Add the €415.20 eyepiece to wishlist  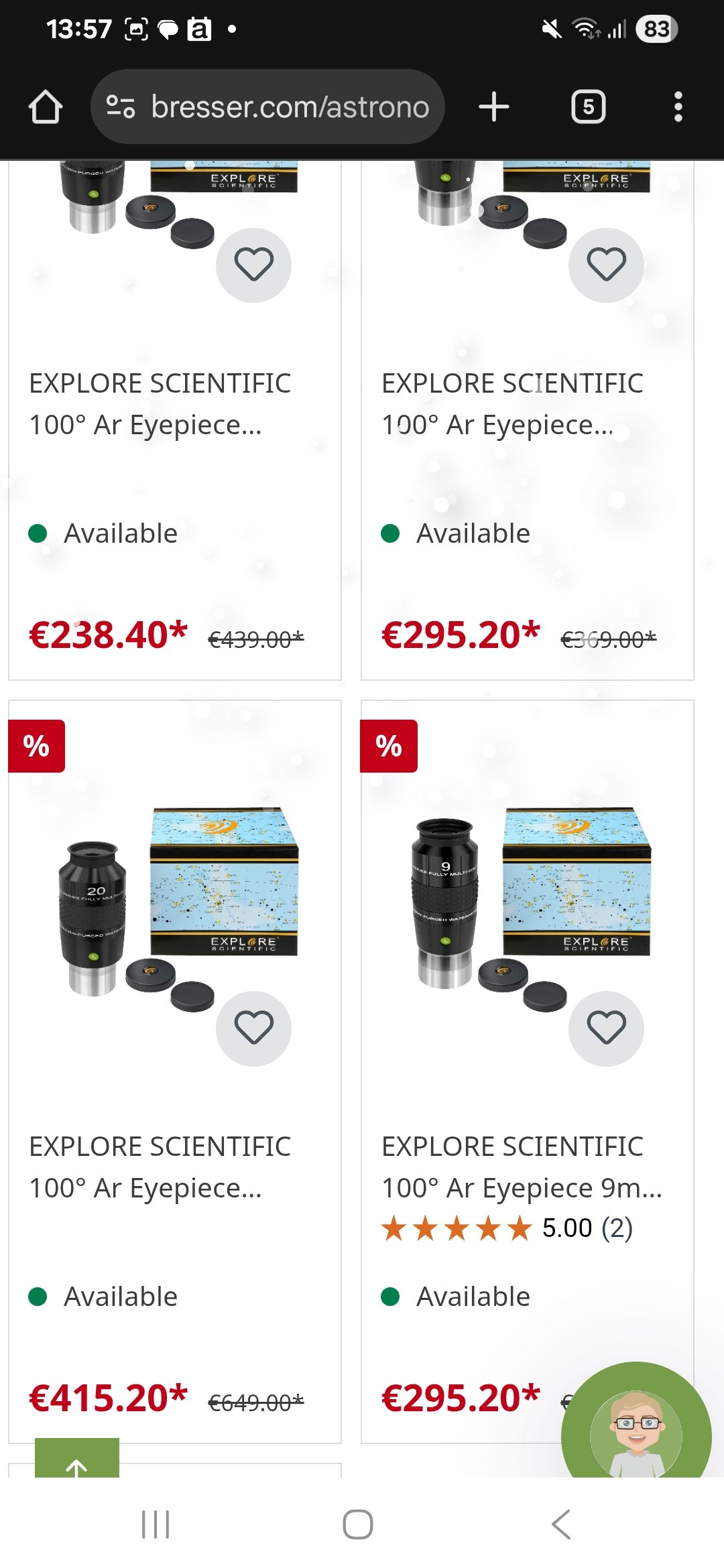point(253,1028)
